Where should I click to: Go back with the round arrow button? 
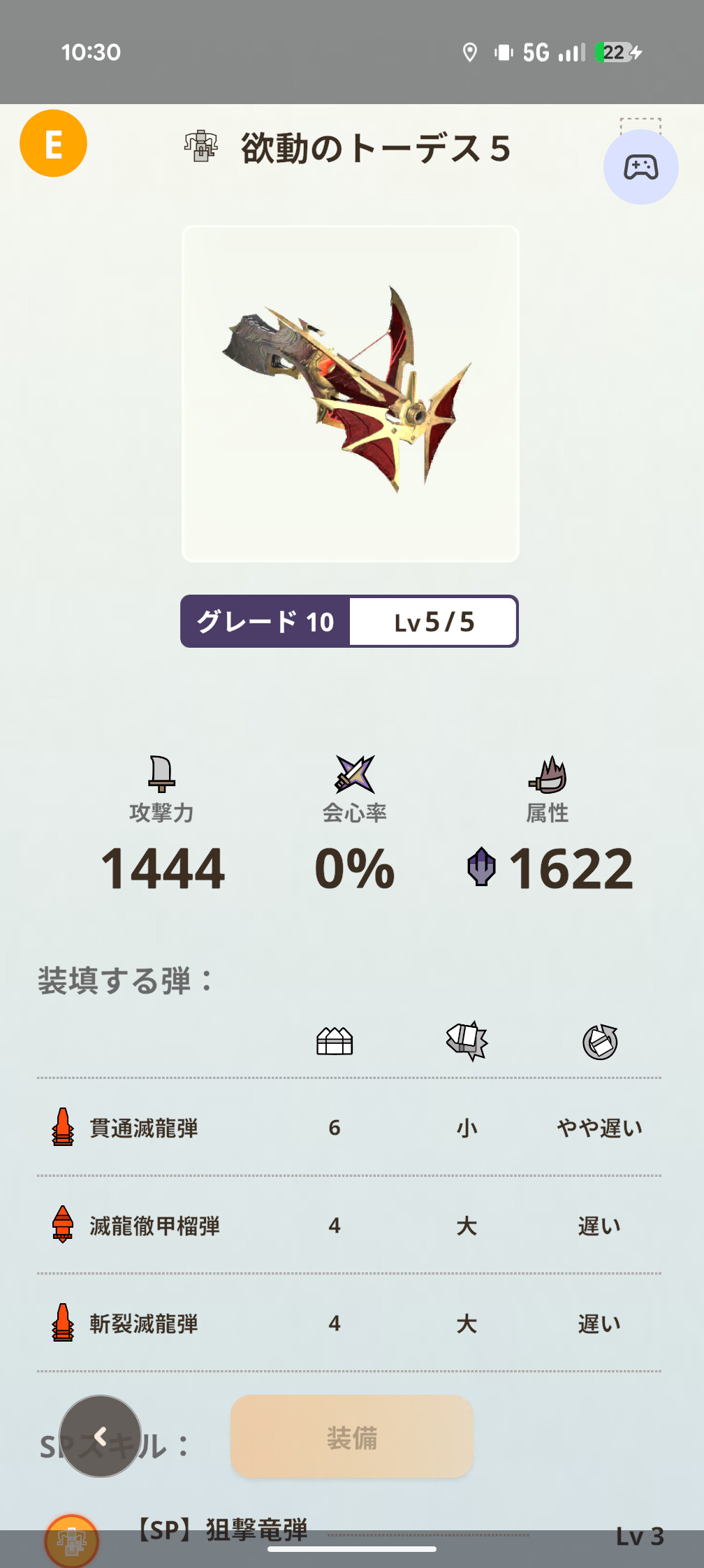pyautogui.click(x=101, y=1437)
